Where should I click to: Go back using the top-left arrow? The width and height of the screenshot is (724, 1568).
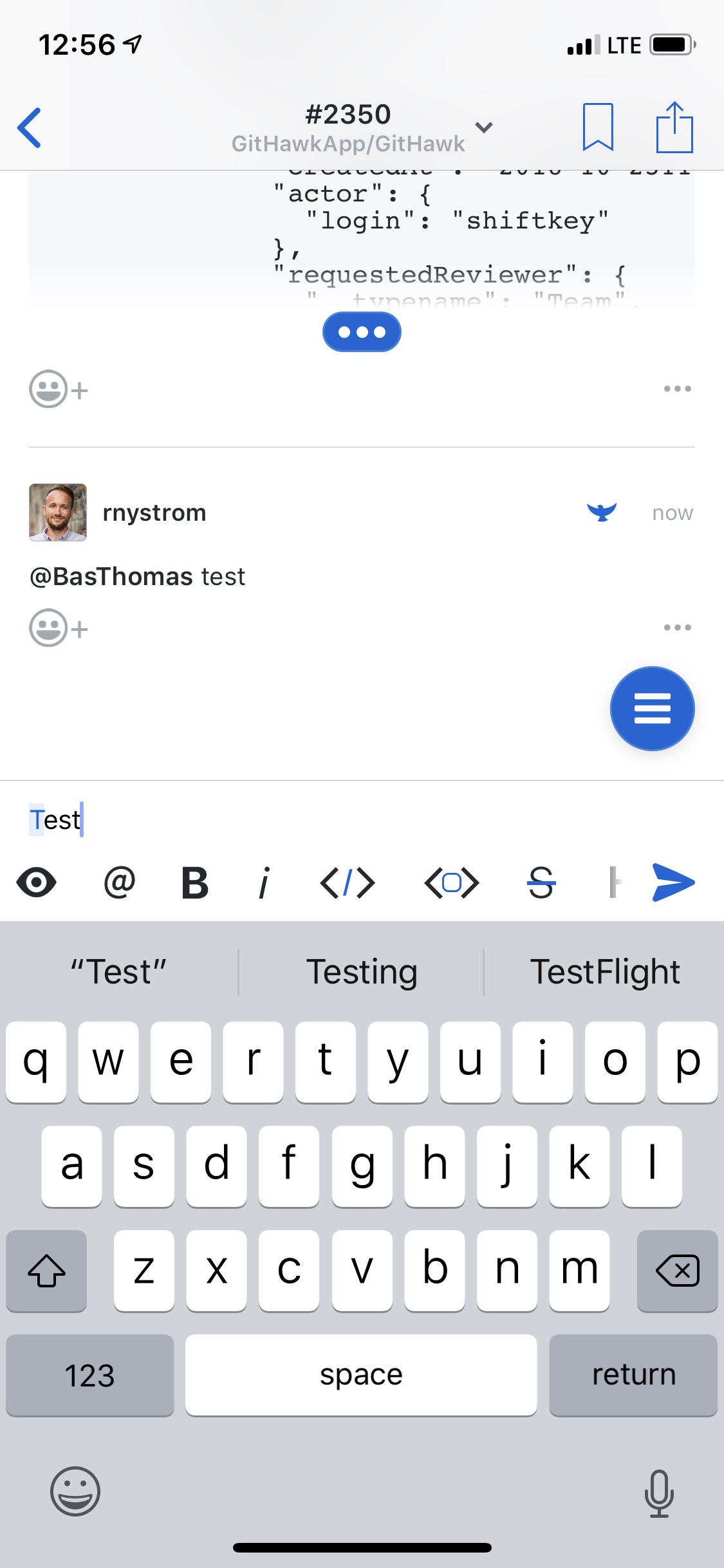pyautogui.click(x=30, y=127)
